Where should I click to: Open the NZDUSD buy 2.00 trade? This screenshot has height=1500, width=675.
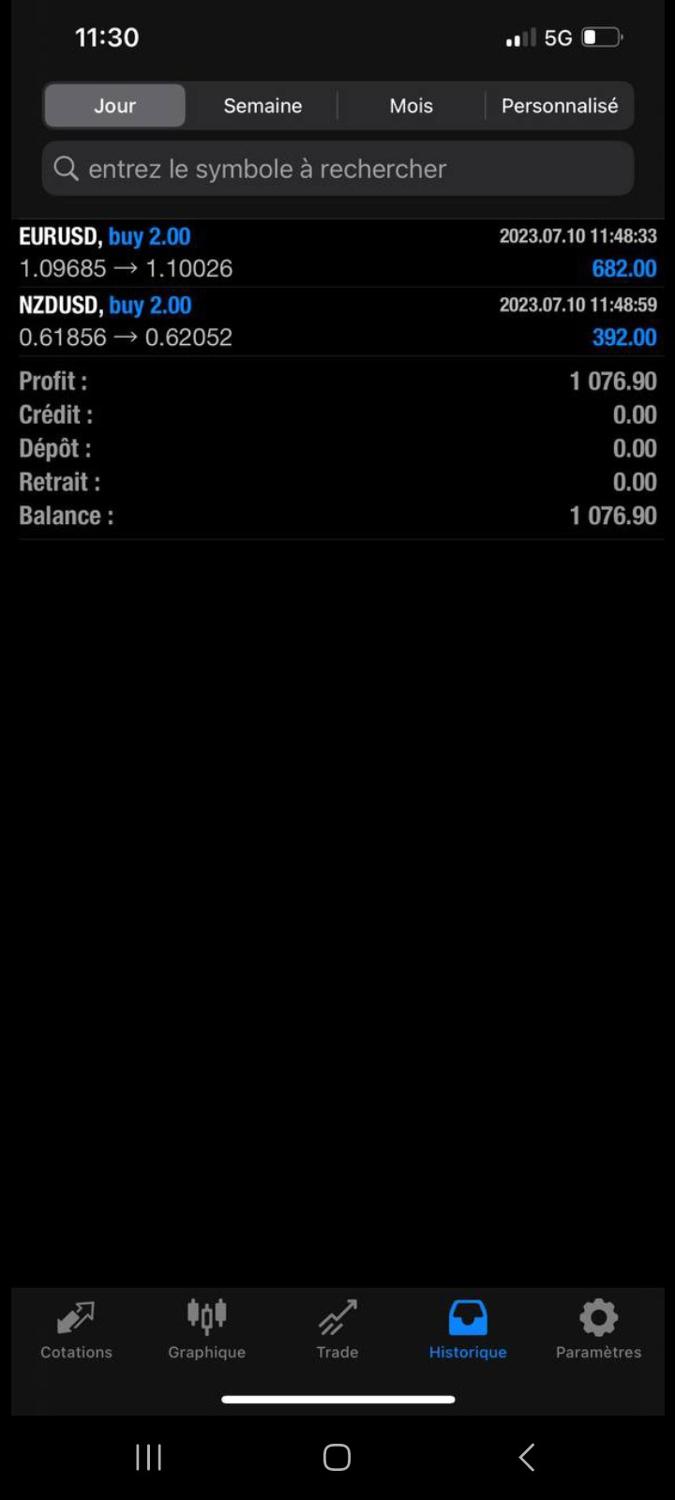338,321
